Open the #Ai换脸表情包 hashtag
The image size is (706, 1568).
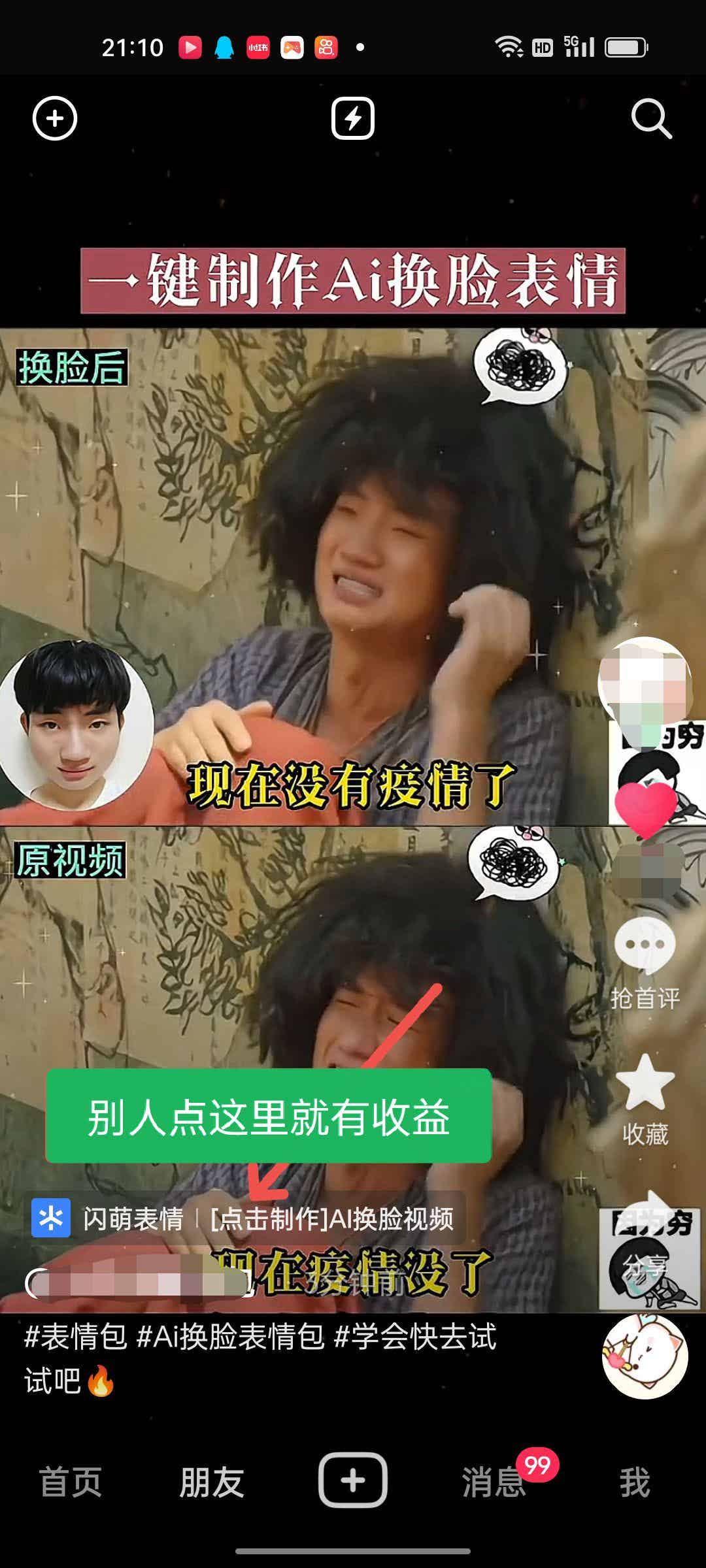click(x=230, y=1337)
